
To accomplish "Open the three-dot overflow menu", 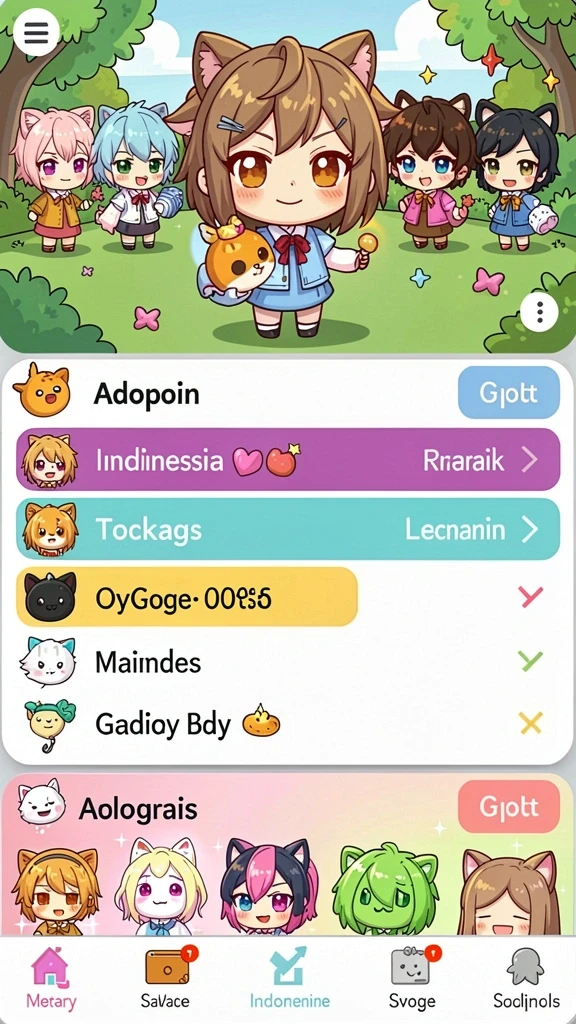I will (539, 313).
